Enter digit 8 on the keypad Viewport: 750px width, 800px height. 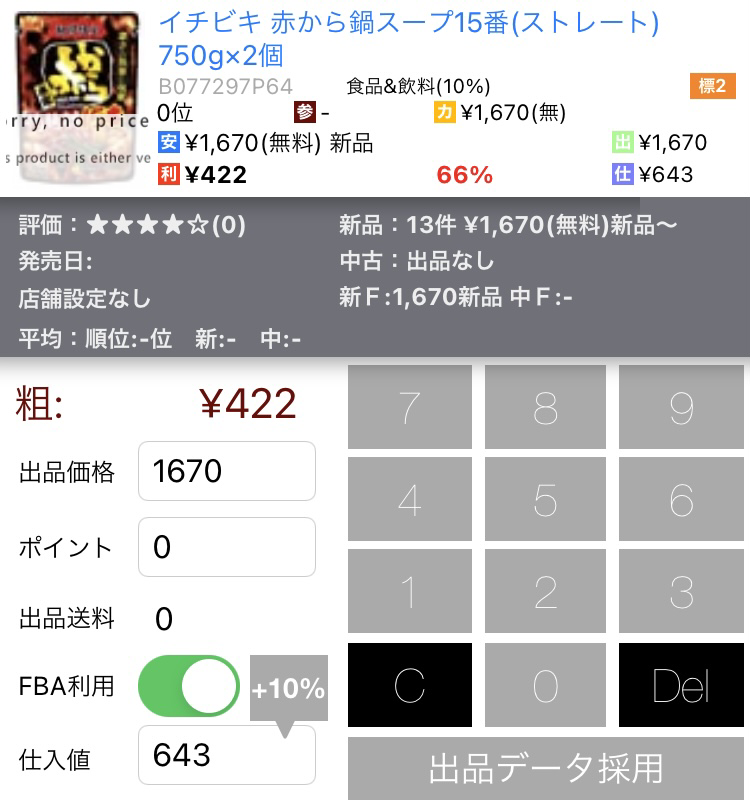[545, 407]
